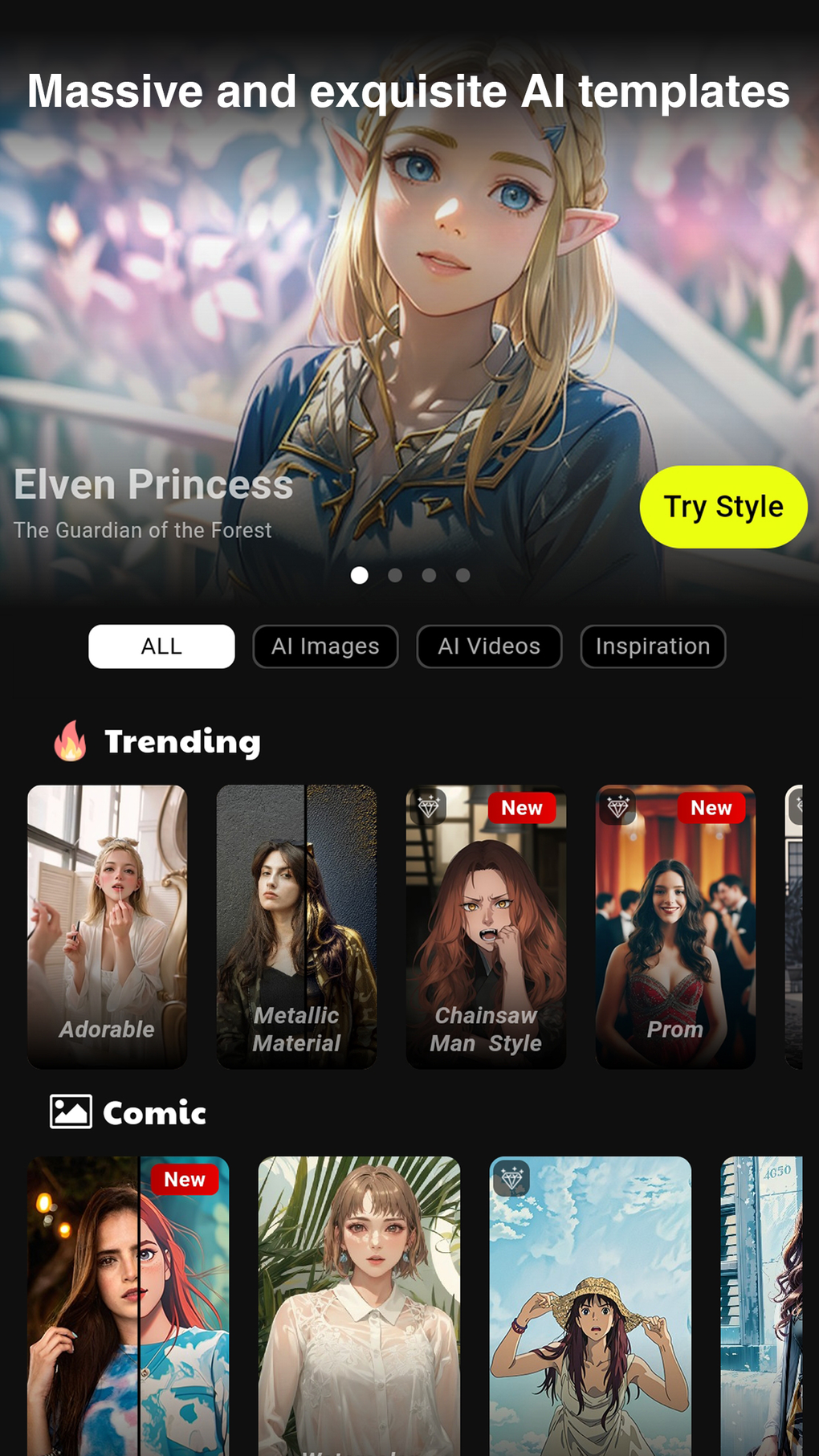
Task: Jump to the second banner page dot
Action: click(395, 575)
